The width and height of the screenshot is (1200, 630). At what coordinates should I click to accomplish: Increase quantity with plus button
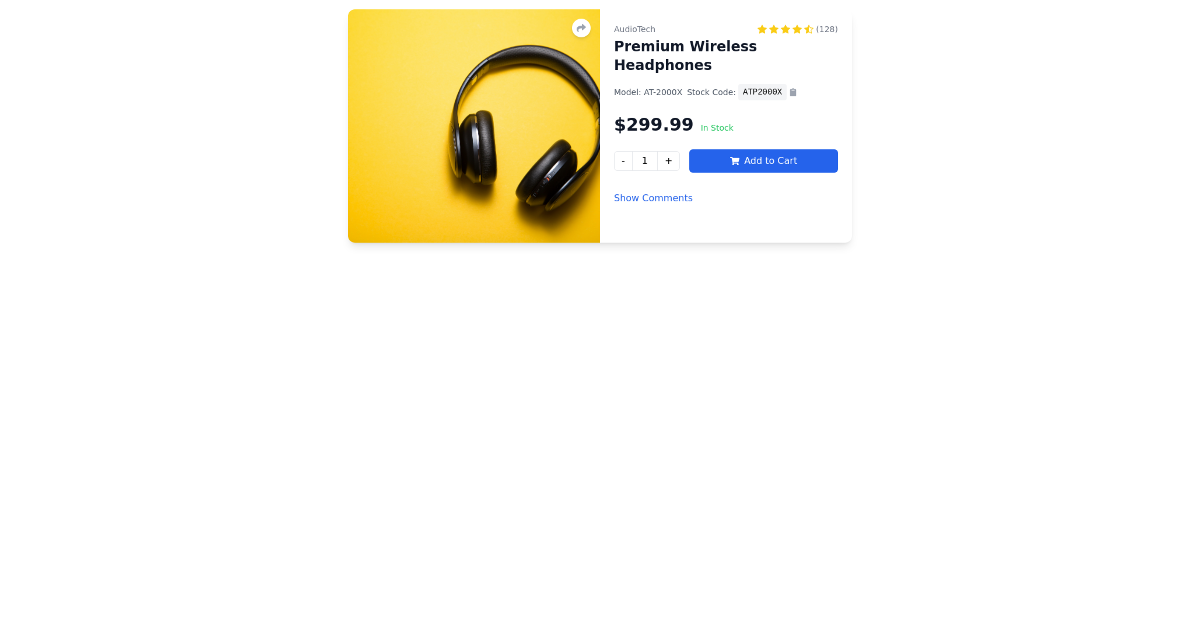tap(668, 161)
